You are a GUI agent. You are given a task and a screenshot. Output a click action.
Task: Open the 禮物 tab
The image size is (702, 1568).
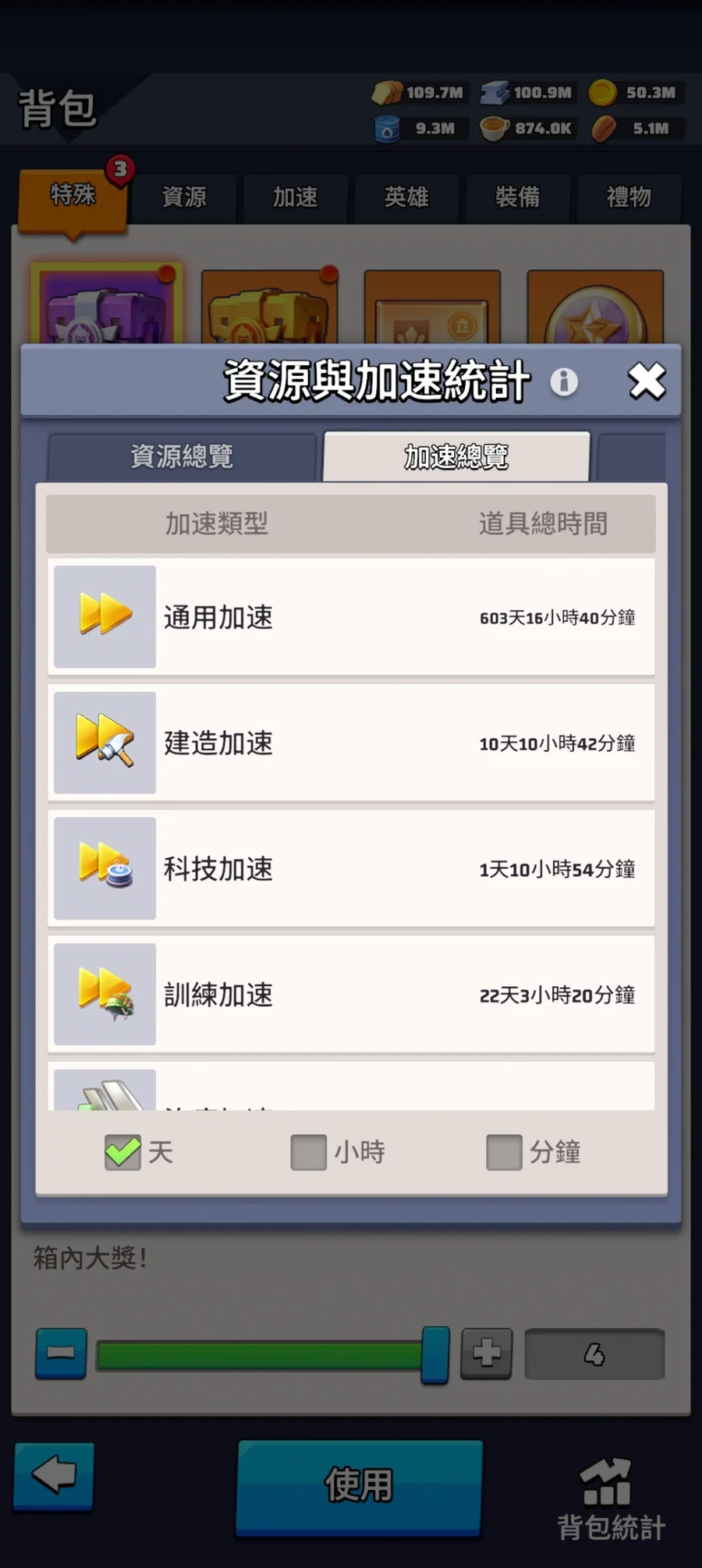[x=629, y=197]
